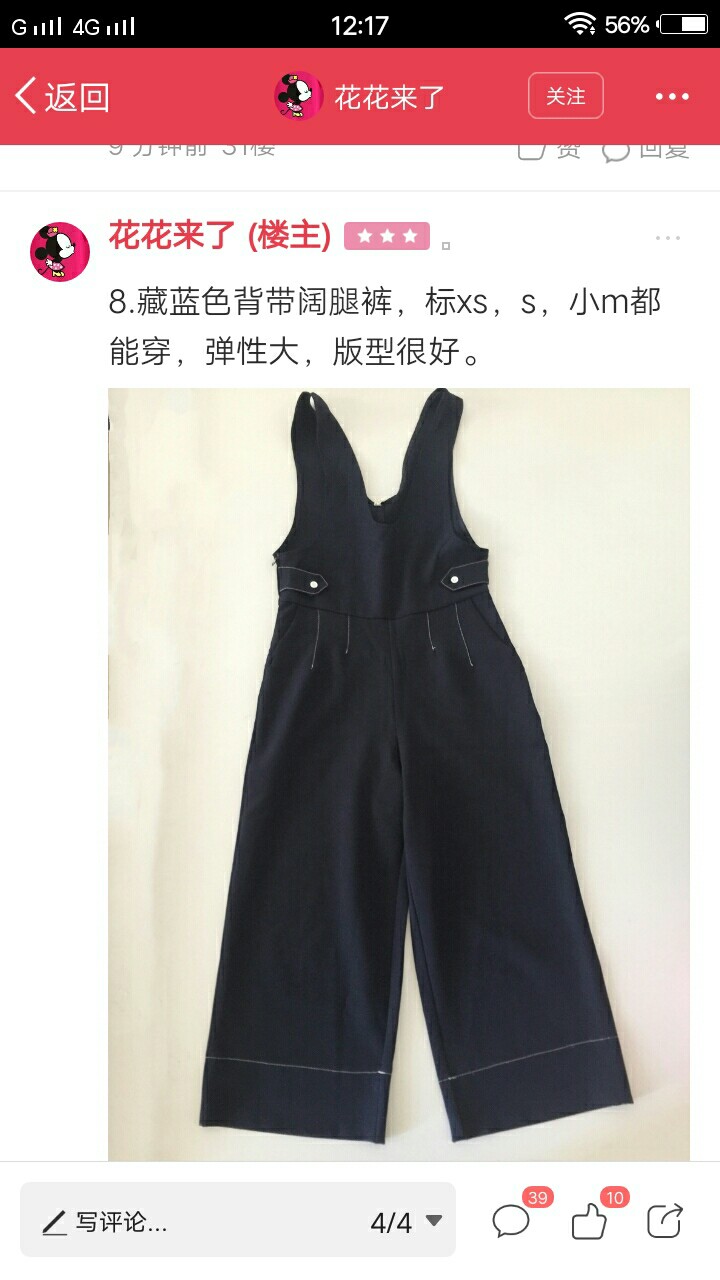Expand the 4/4 page selector
Viewport: 720px width, 1280px height.
(x=406, y=1222)
